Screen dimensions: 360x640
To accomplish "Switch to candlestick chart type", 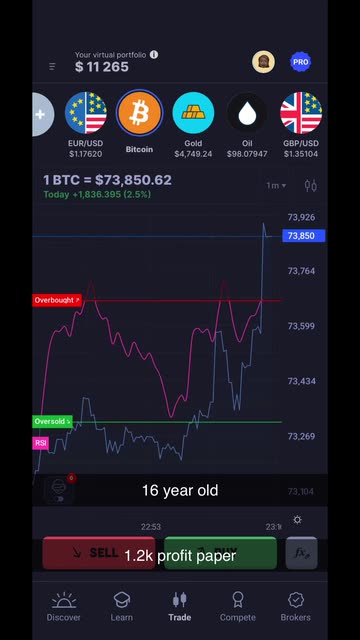I will point(311,186).
